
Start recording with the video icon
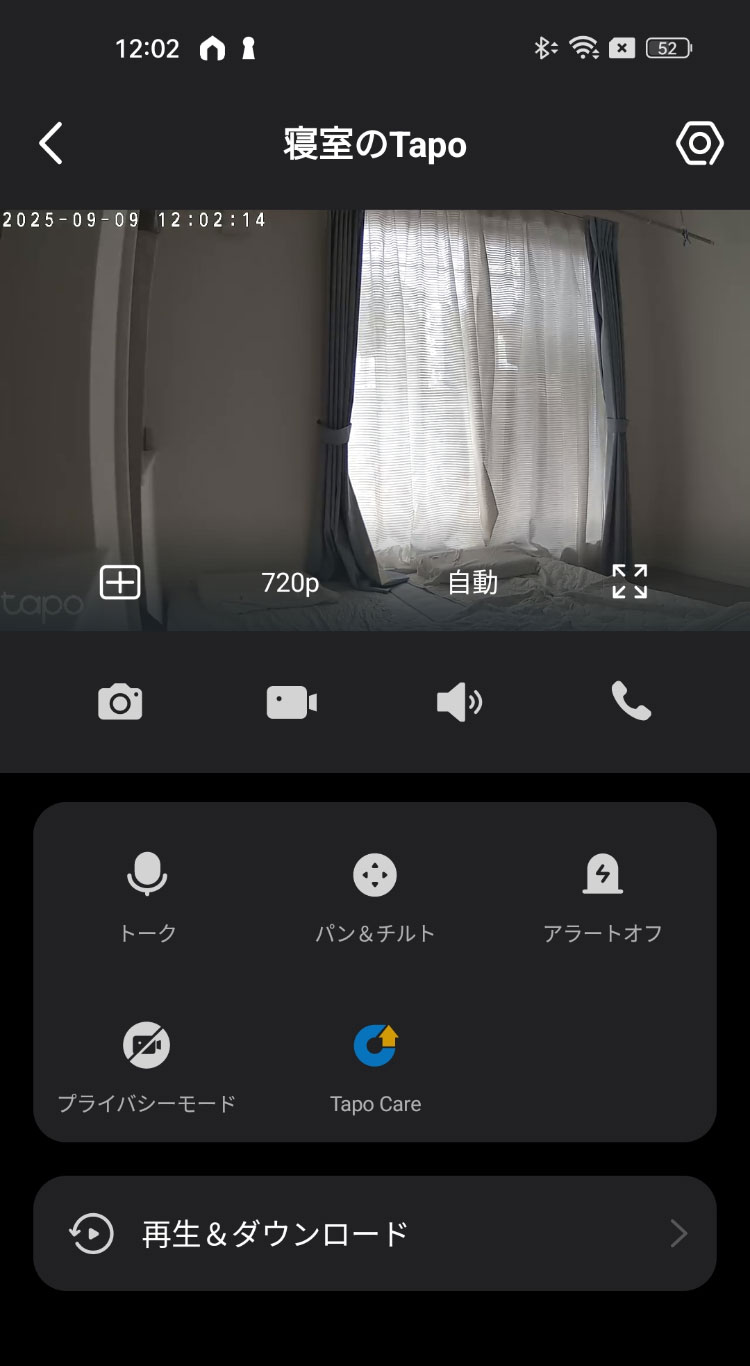291,702
